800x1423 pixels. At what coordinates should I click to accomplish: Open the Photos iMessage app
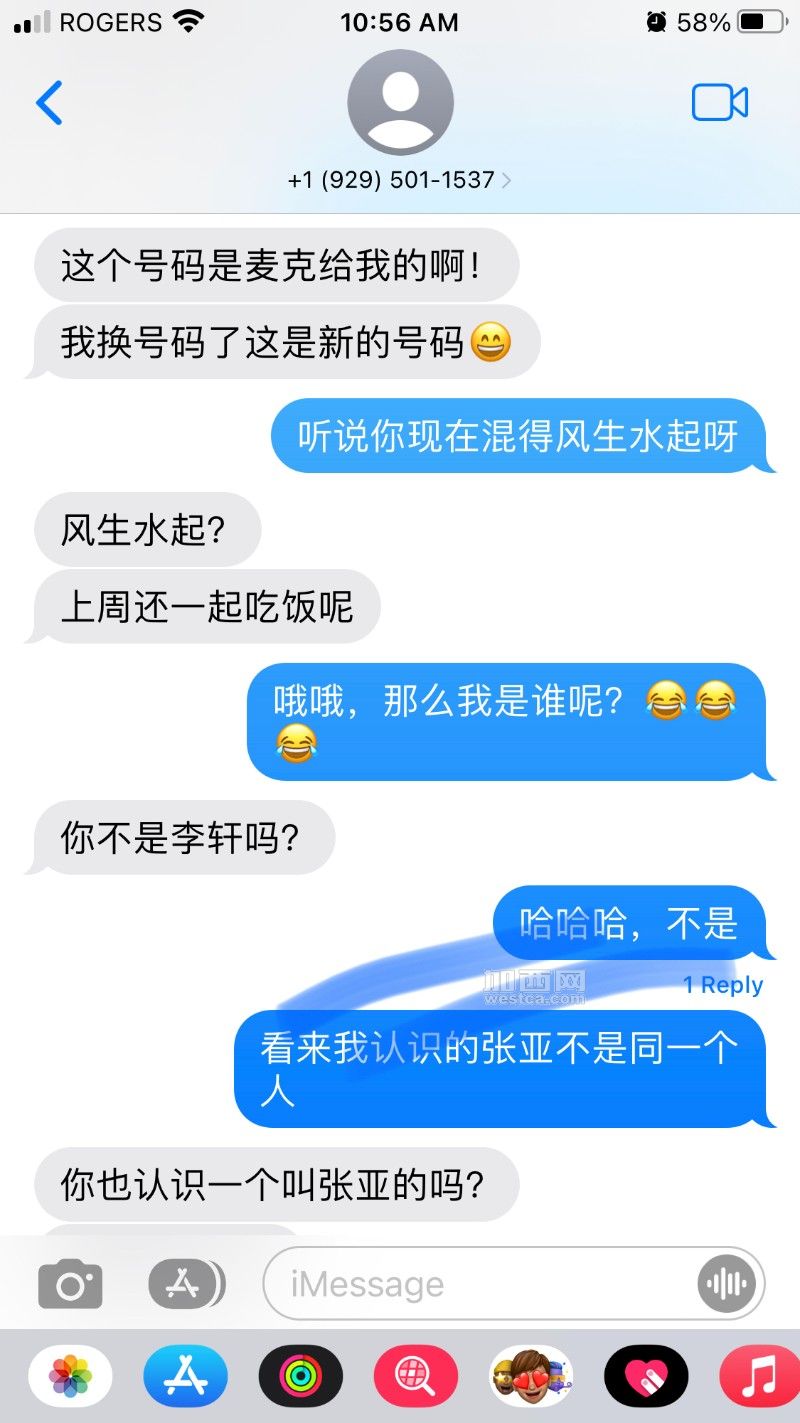70,1377
